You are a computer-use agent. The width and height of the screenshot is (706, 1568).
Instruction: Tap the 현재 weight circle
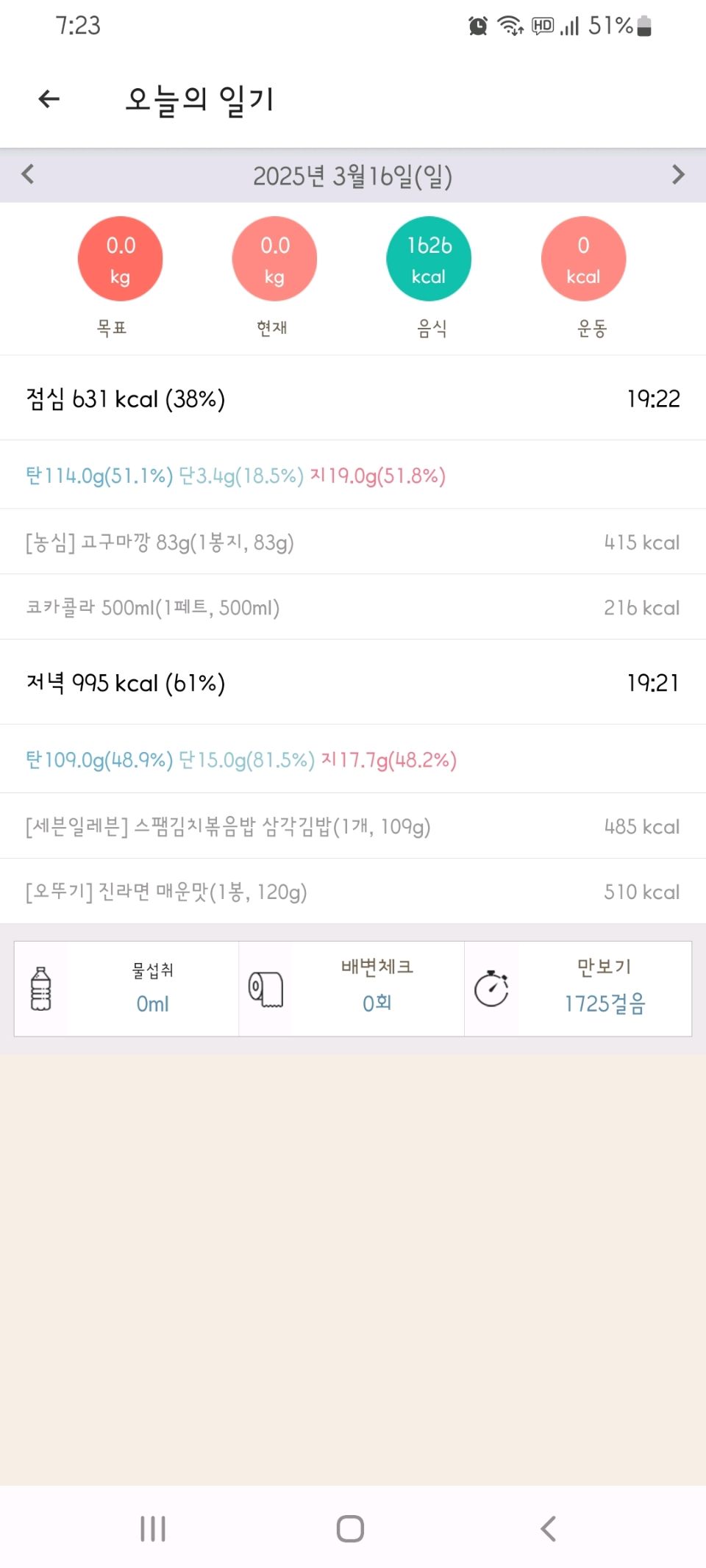274,259
